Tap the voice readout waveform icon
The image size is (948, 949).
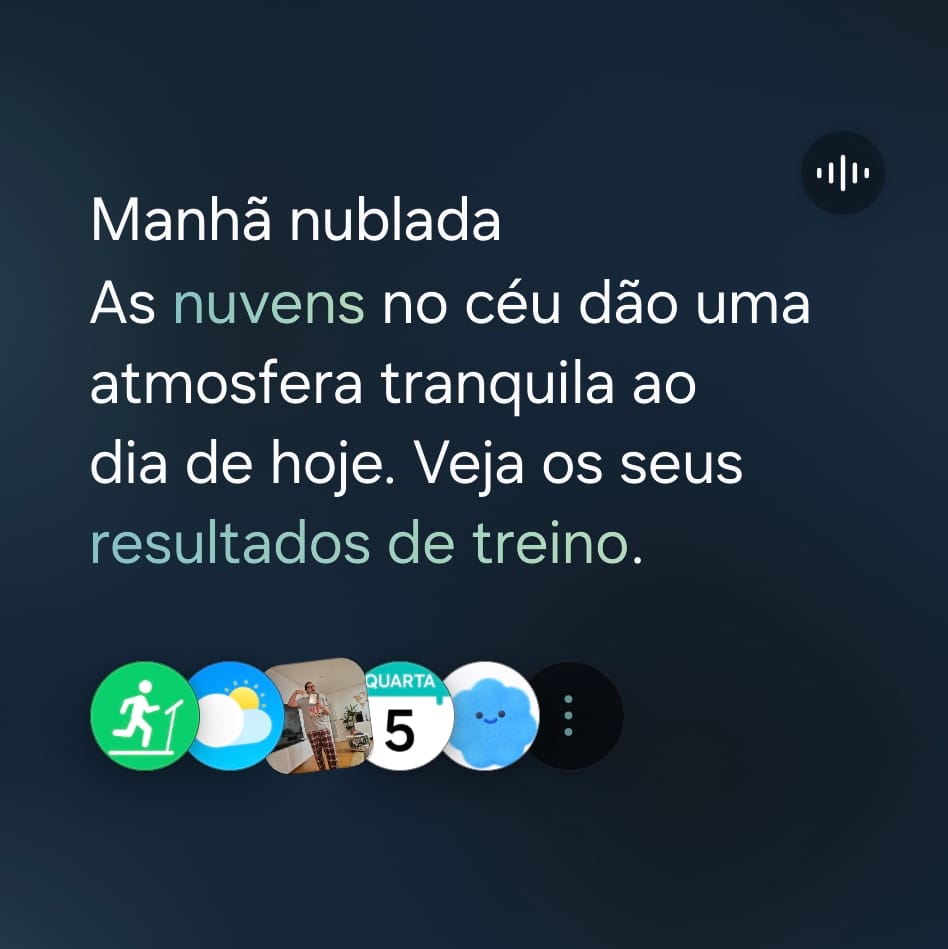pyautogui.click(x=842, y=173)
